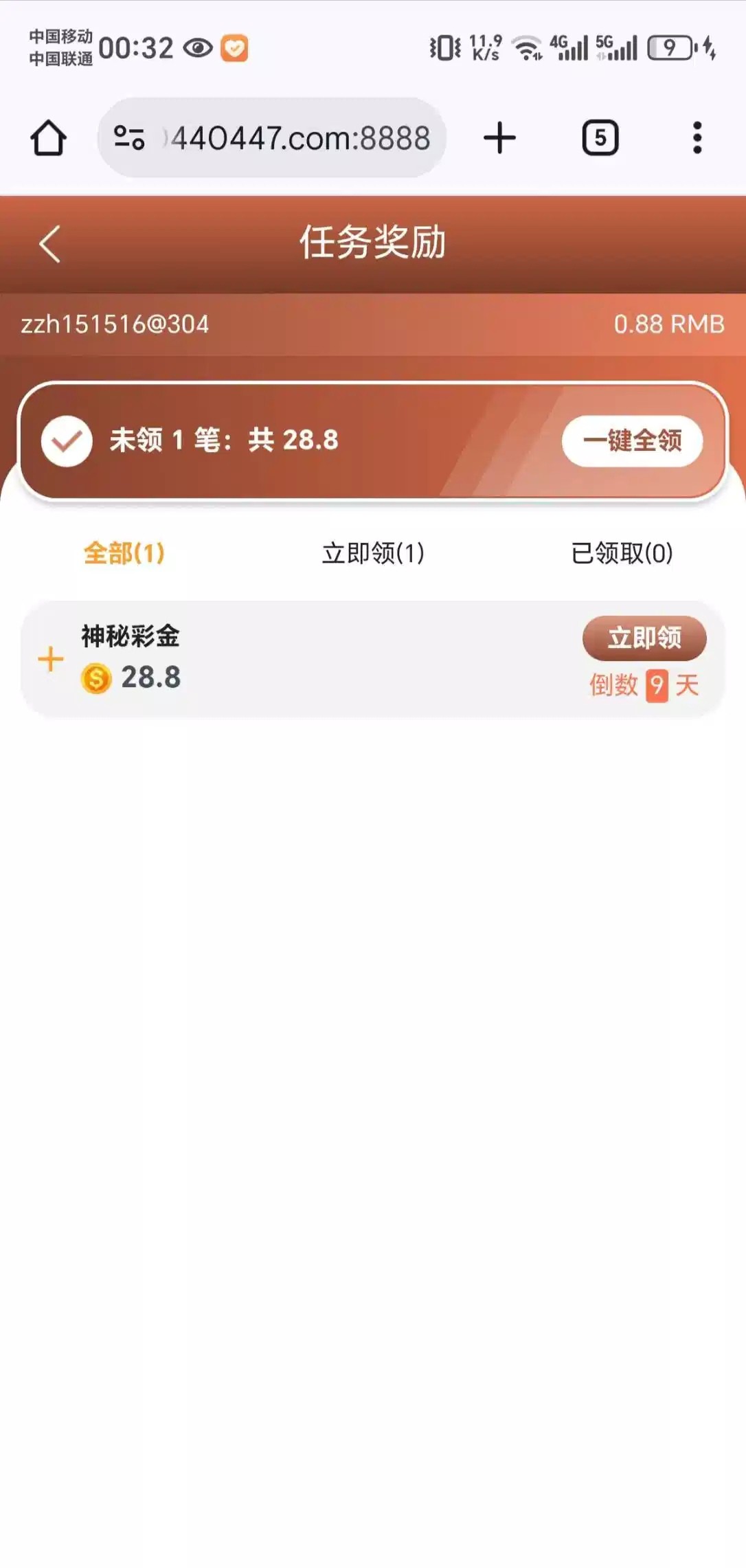Image resolution: width=746 pixels, height=1568 pixels.
Task: Open the tab switcher showing 5 tabs
Action: 599,137
